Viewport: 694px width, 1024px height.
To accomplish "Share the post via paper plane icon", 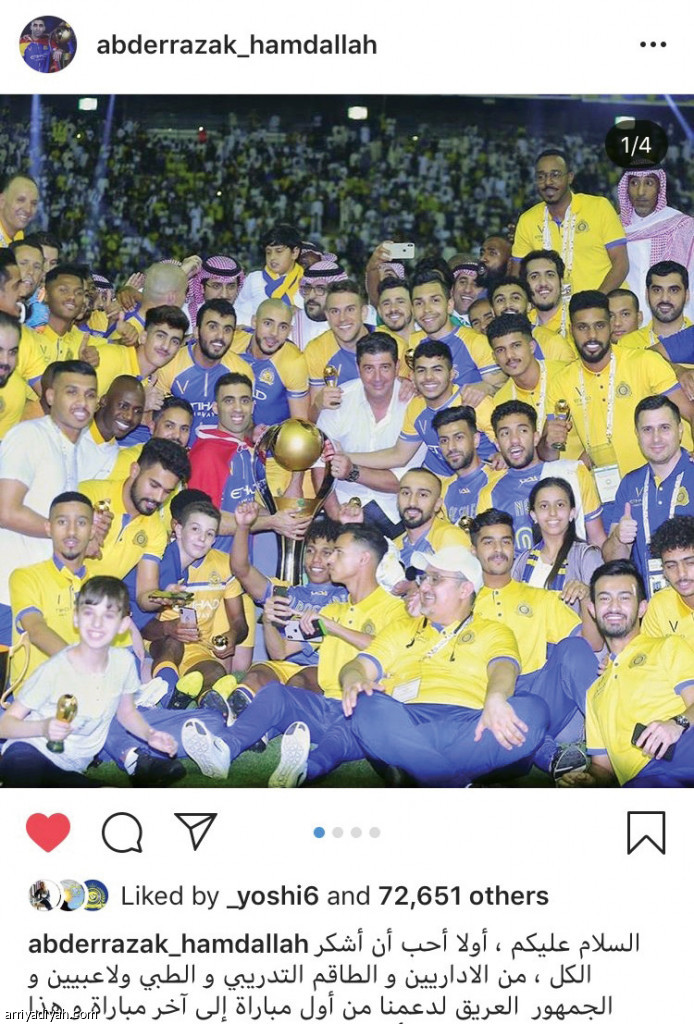I will (195, 831).
